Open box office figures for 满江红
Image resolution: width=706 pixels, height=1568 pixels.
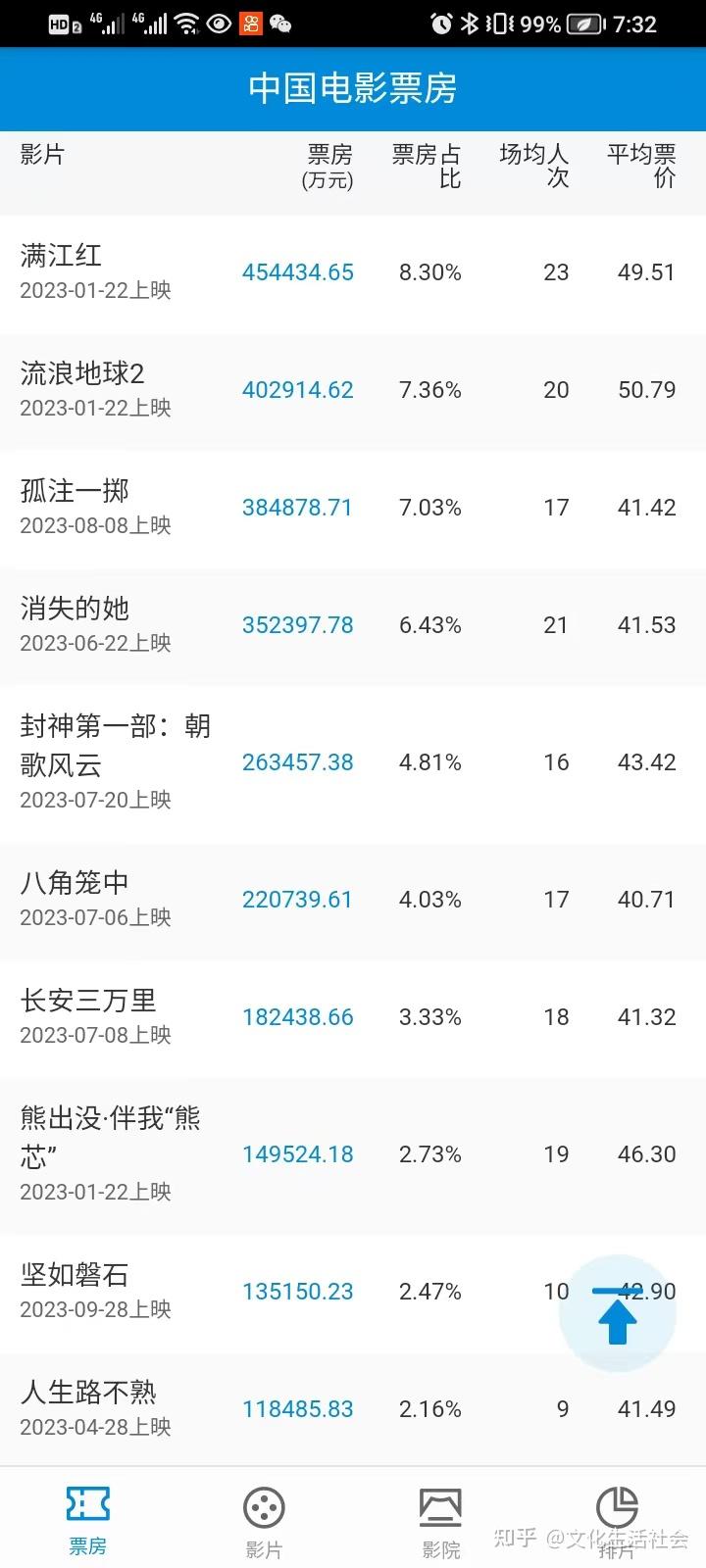298,272
